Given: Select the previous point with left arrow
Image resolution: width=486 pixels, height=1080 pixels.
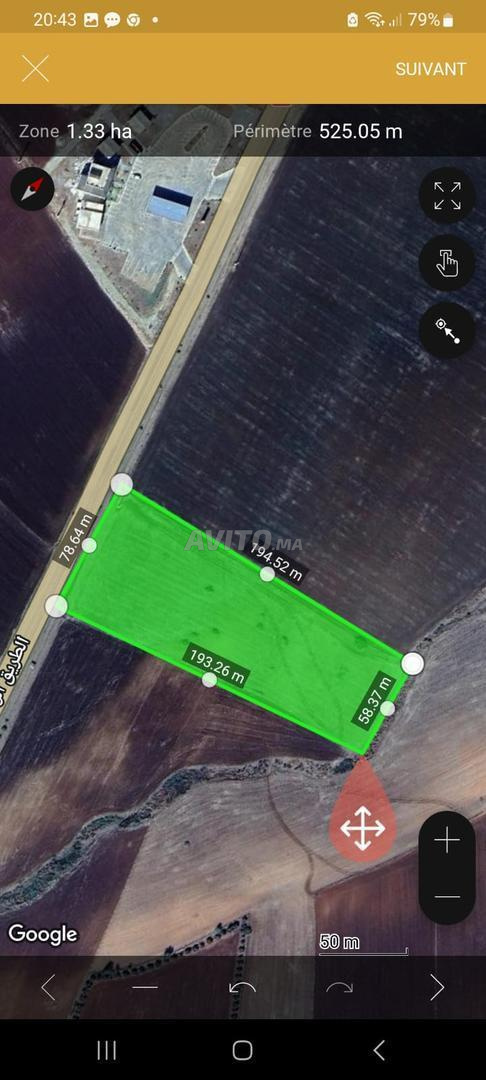Looking at the screenshot, I should tap(48, 988).
